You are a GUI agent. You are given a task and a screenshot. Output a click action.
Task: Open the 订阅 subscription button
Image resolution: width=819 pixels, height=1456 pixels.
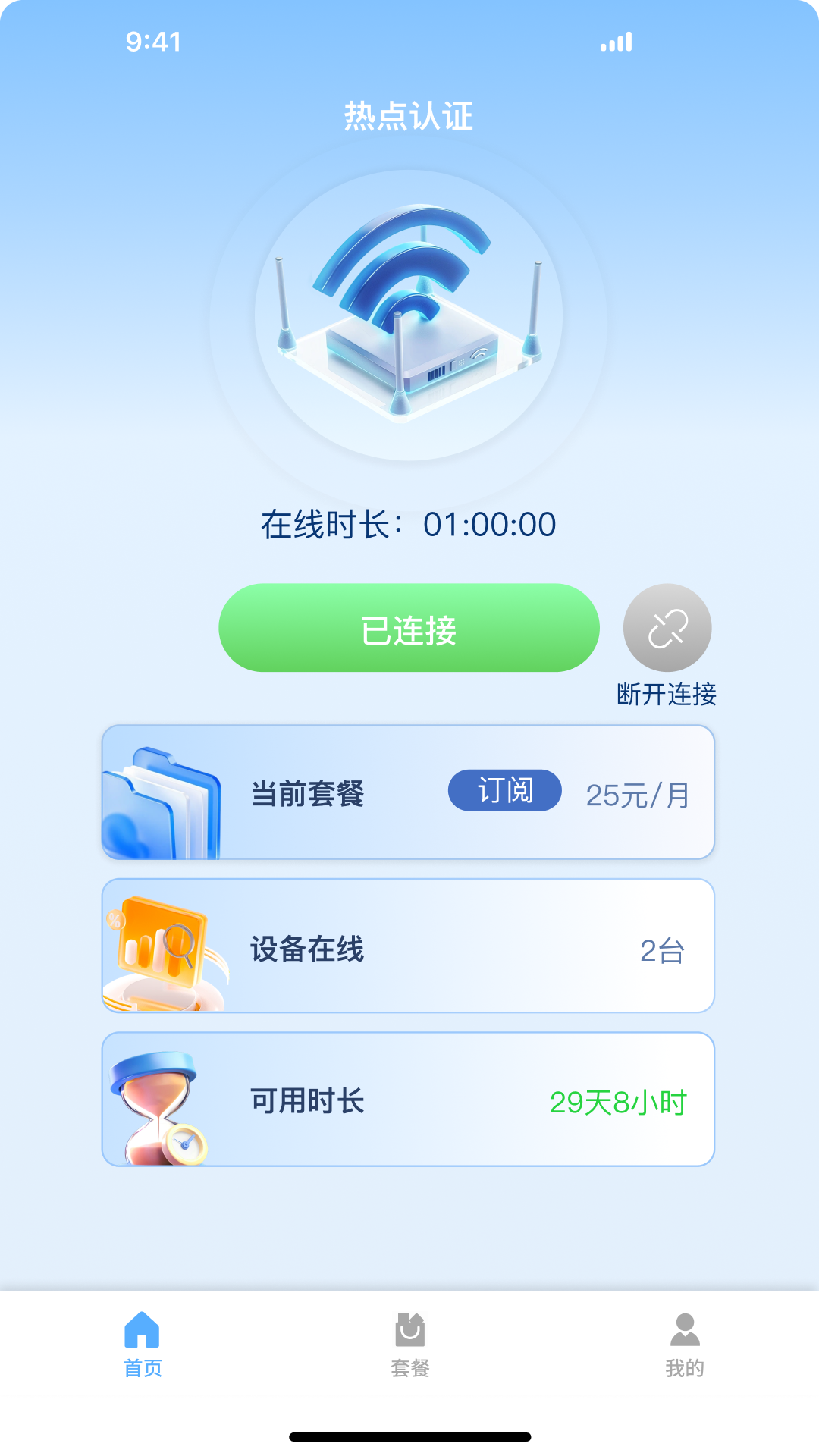(x=504, y=791)
